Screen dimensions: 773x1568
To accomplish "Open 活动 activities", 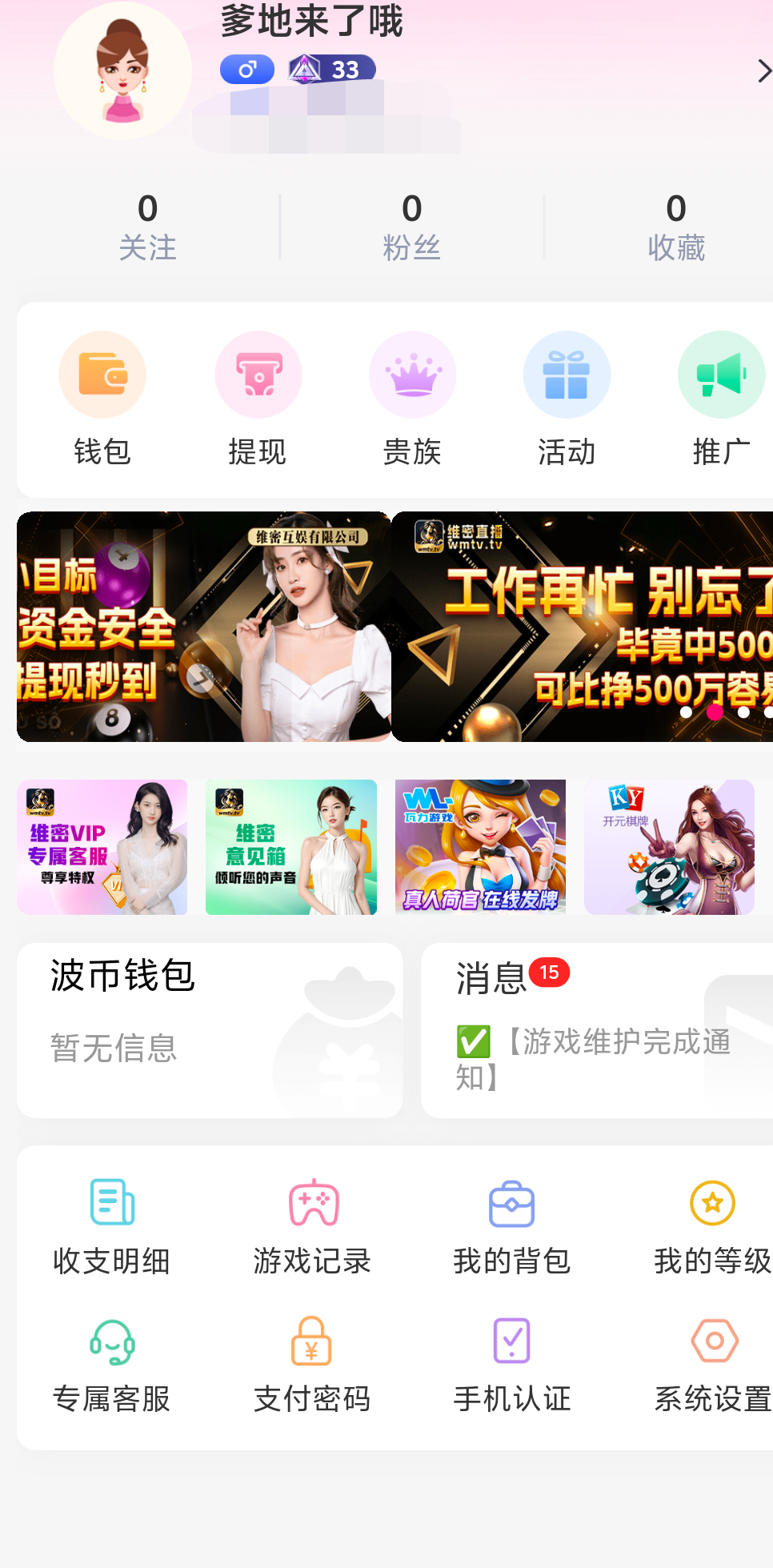I will 567,398.
